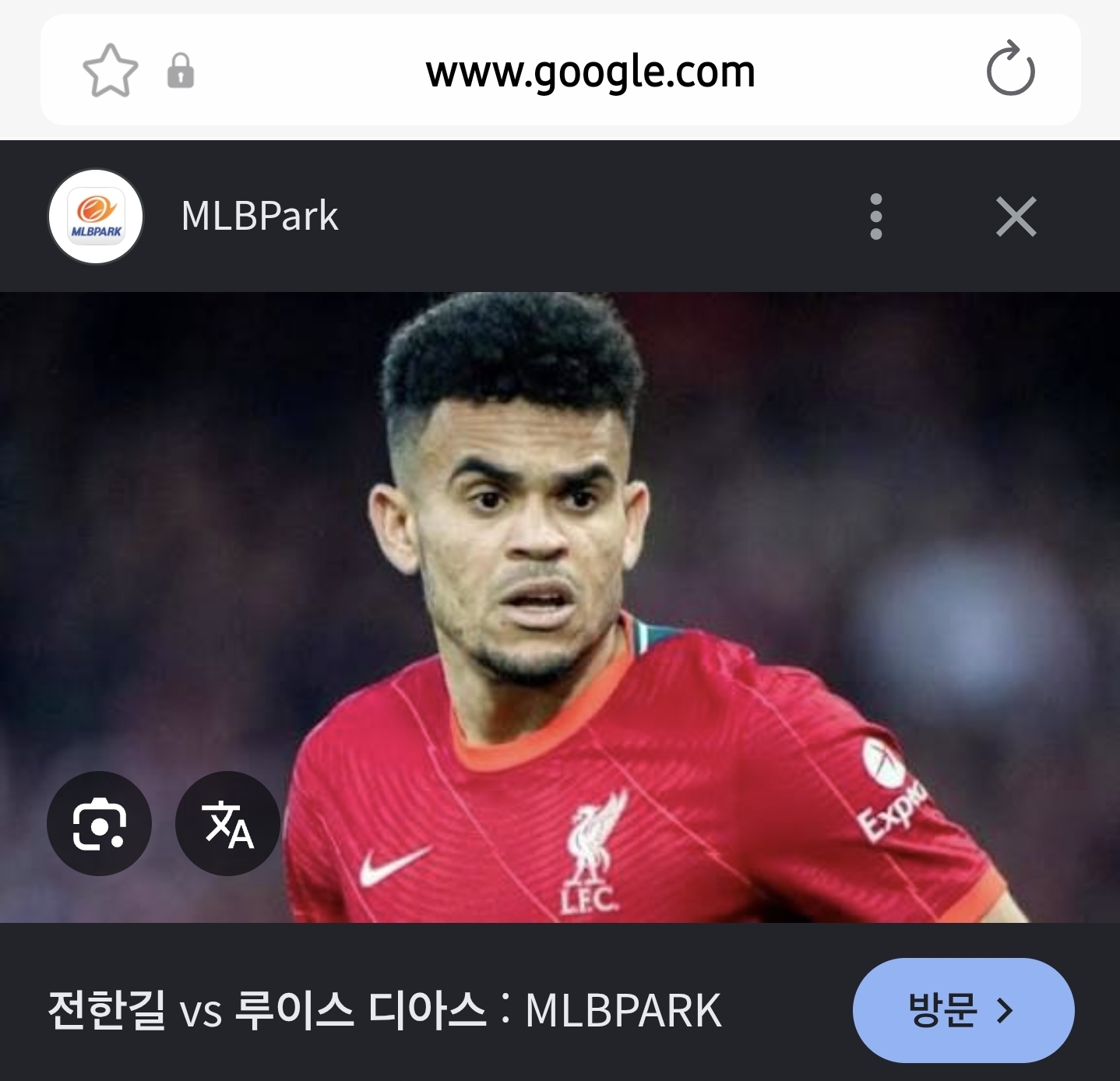Bookmark this page with the star icon
The width and height of the screenshot is (1120, 1081).
[110, 71]
